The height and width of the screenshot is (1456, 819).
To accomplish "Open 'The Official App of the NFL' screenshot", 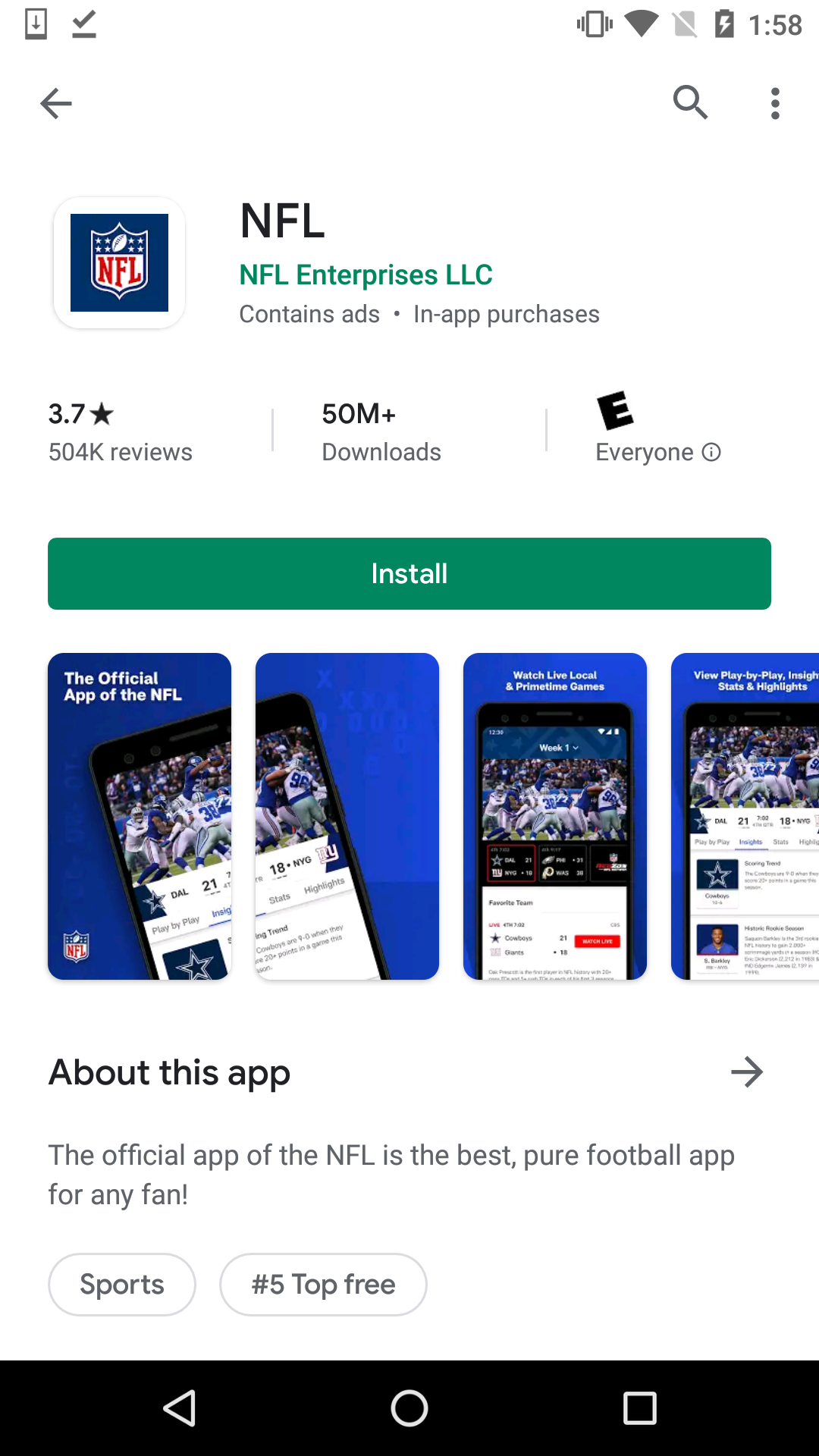I will pyautogui.click(x=140, y=816).
